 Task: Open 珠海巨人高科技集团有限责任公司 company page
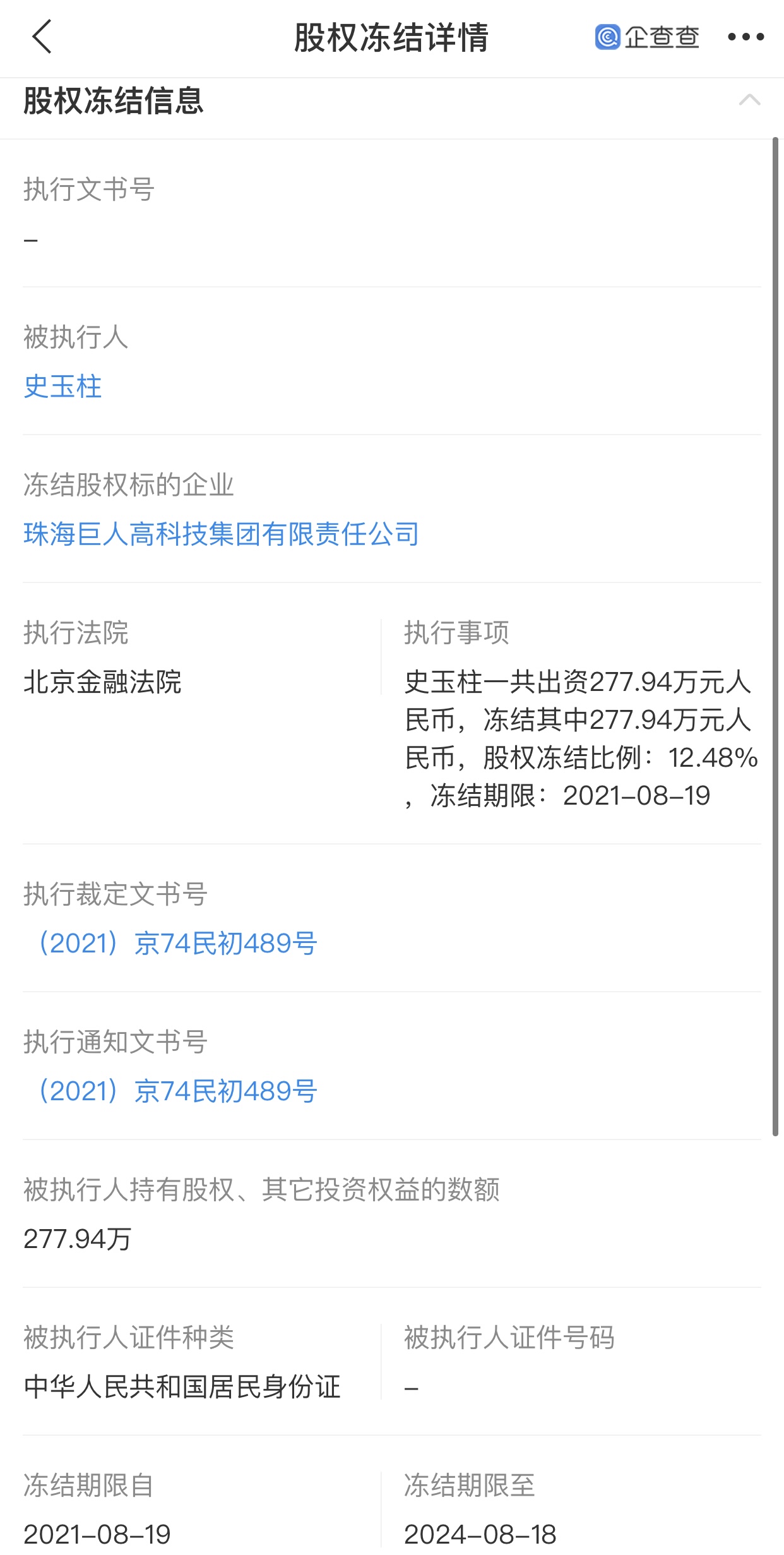tap(222, 534)
